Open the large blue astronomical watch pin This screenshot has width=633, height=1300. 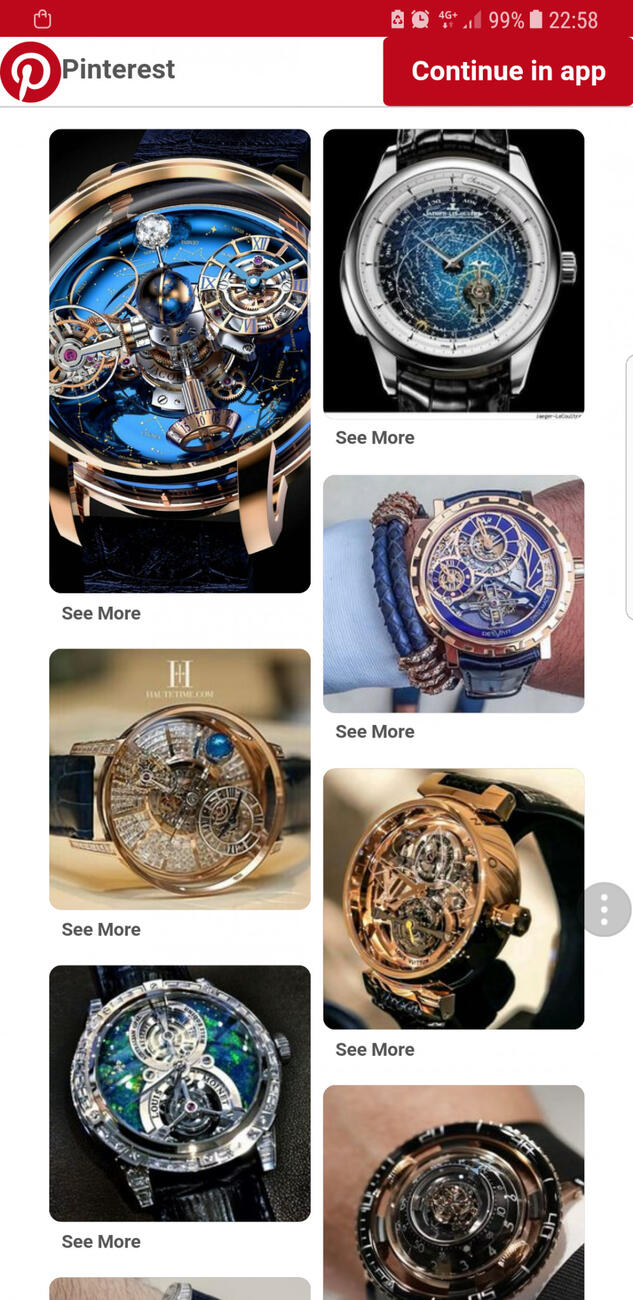coord(180,360)
